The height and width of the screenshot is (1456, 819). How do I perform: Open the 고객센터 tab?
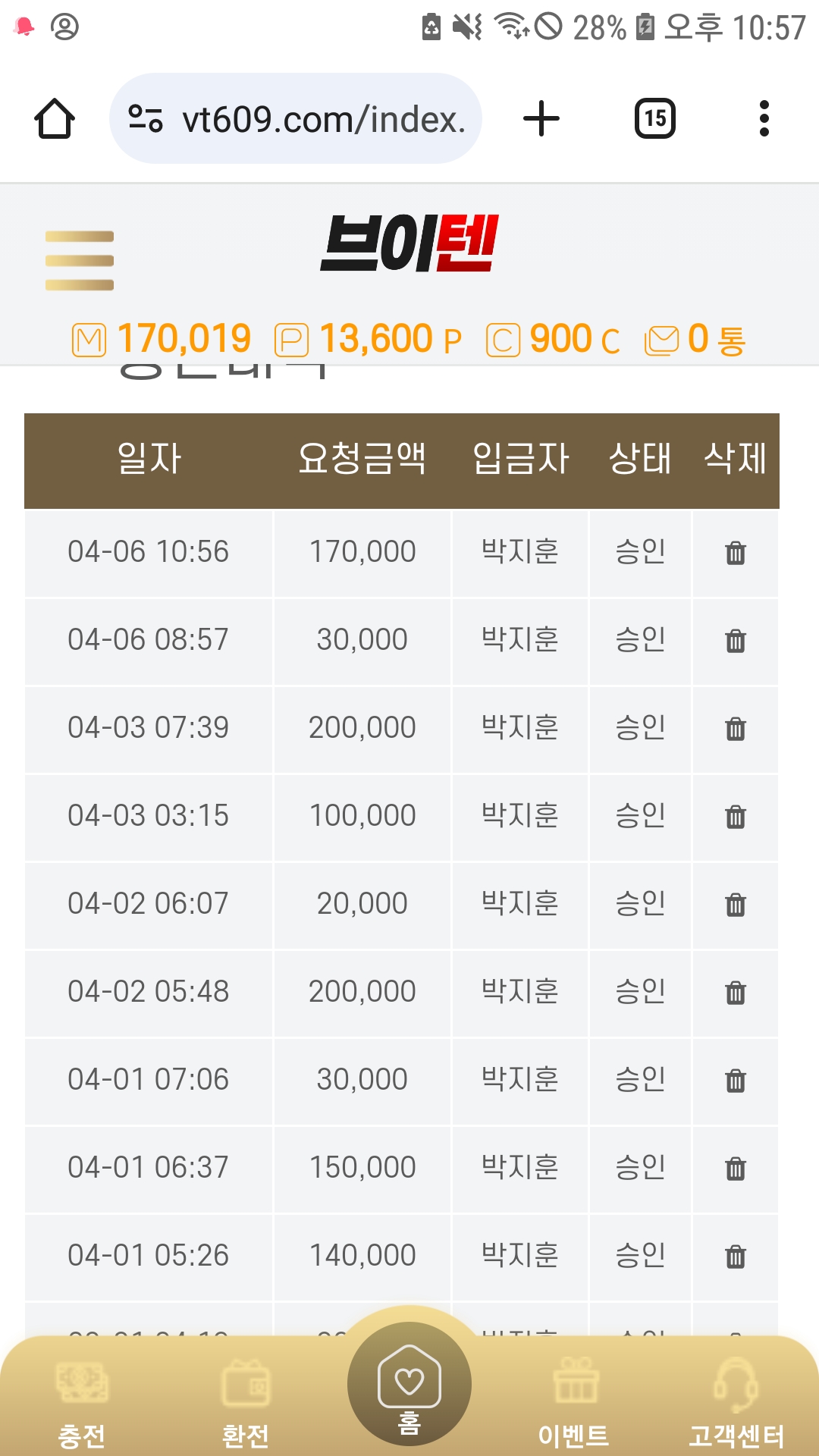(736, 1403)
